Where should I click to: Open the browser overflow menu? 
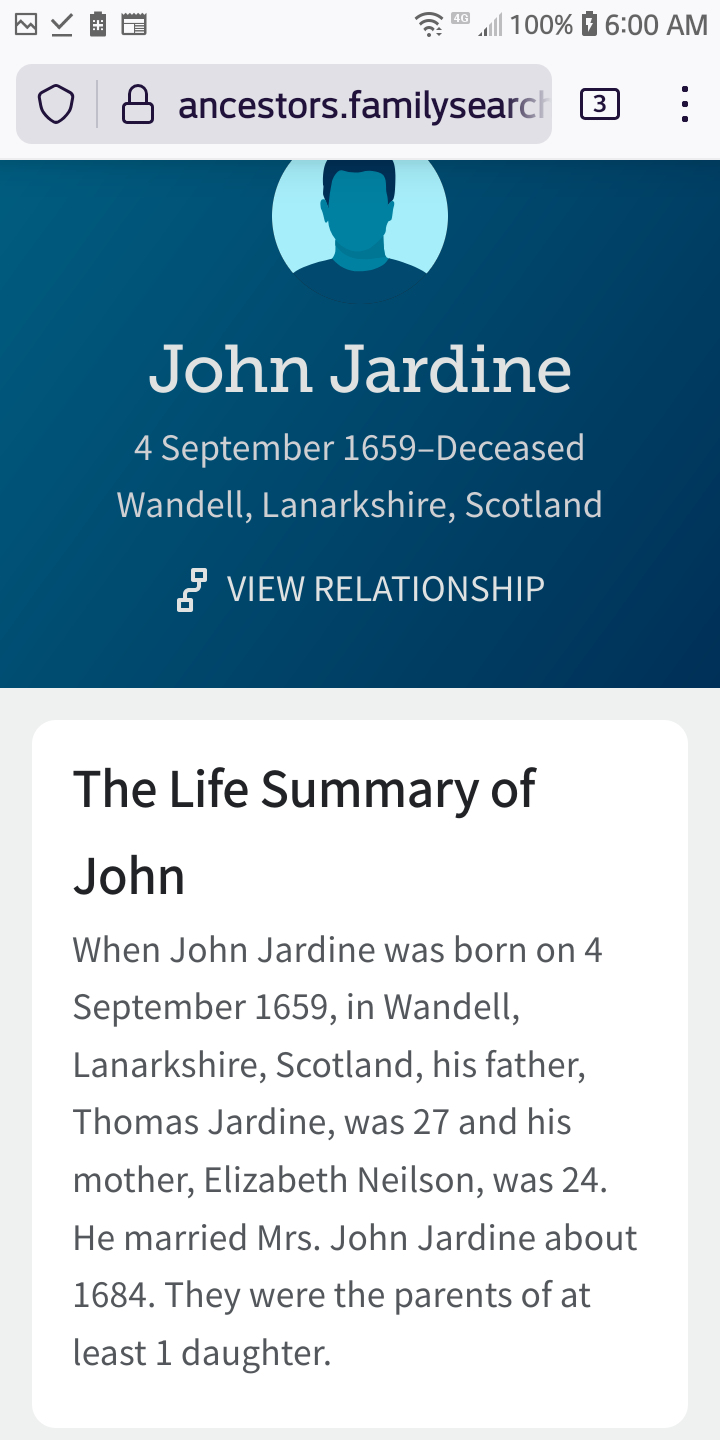[x=684, y=104]
